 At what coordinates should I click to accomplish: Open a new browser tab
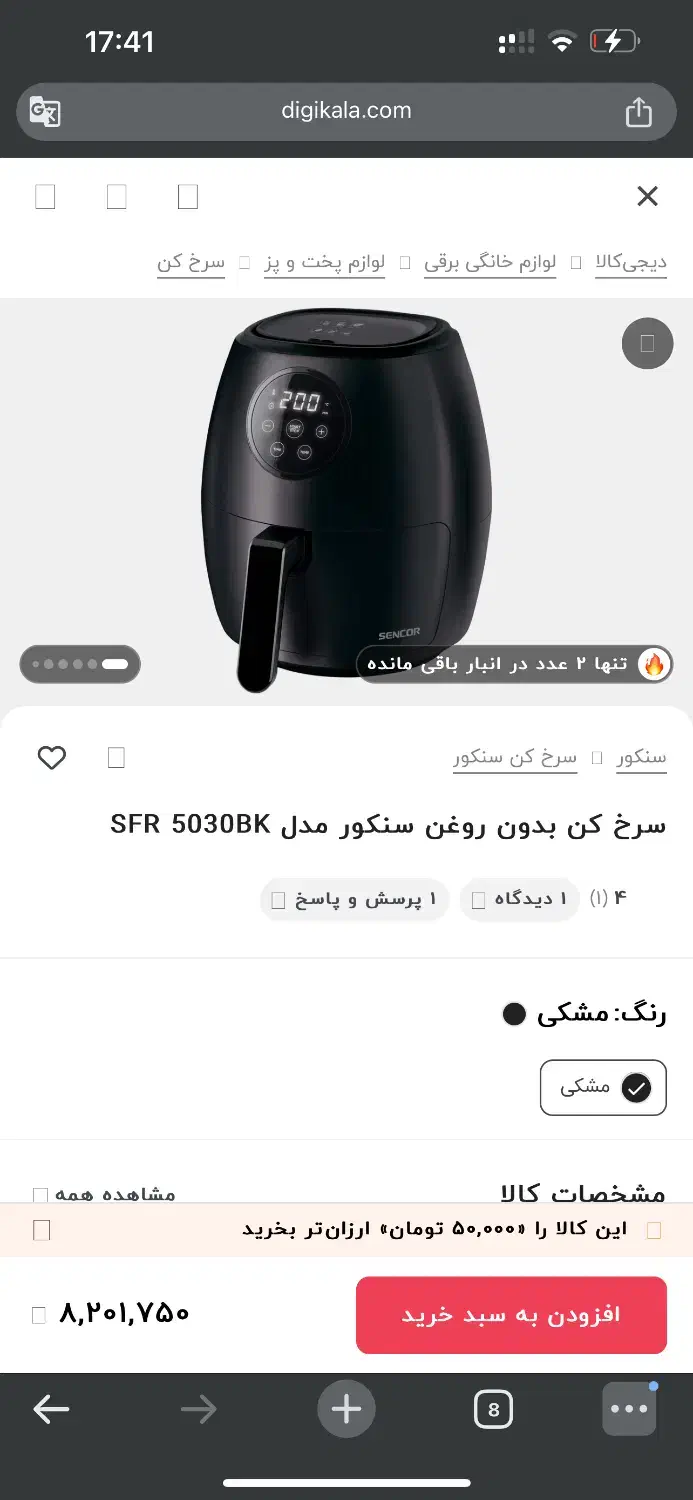click(346, 1410)
